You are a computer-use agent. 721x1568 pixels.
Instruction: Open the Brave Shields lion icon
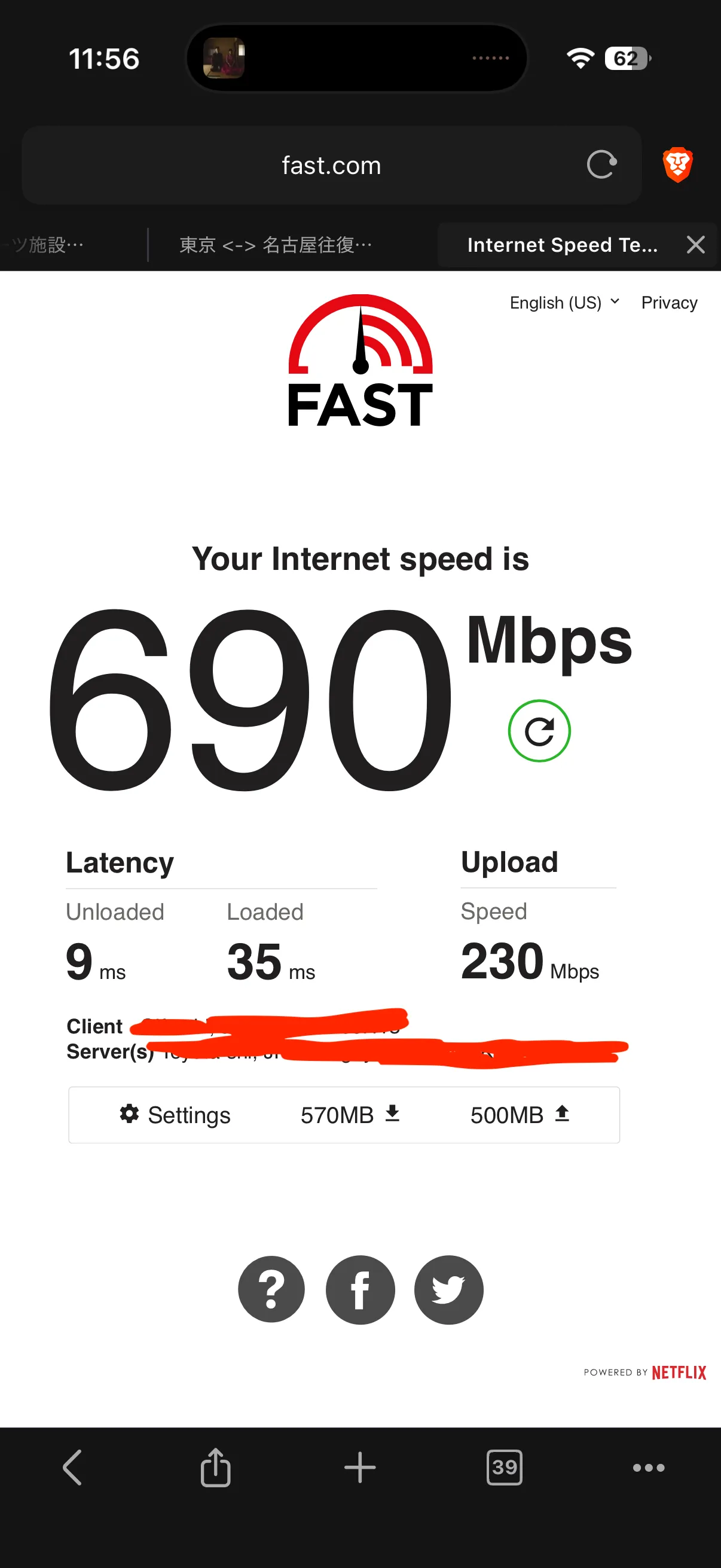tap(677, 164)
